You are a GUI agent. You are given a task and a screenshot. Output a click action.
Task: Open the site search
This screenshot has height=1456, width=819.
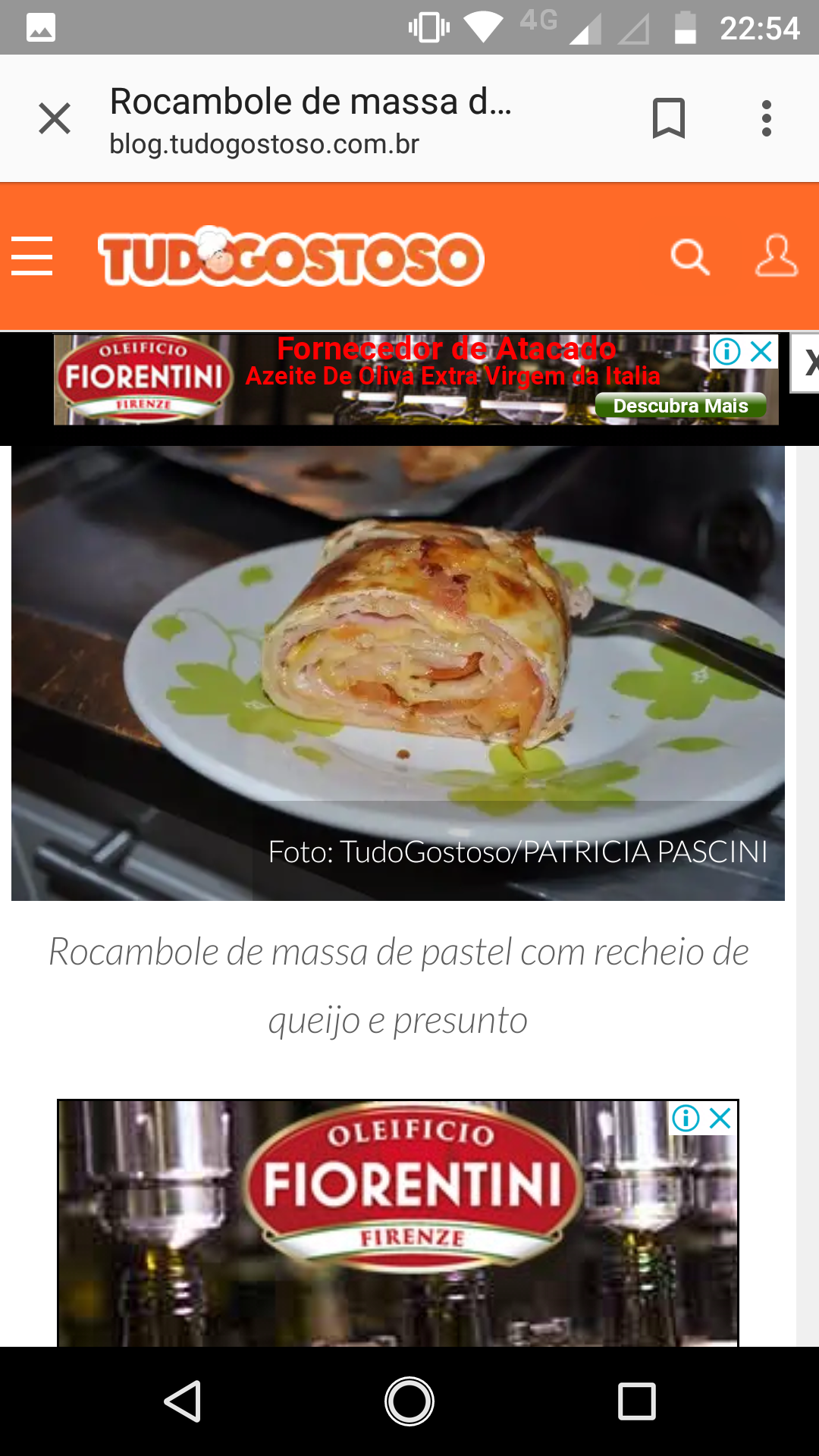(x=690, y=256)
